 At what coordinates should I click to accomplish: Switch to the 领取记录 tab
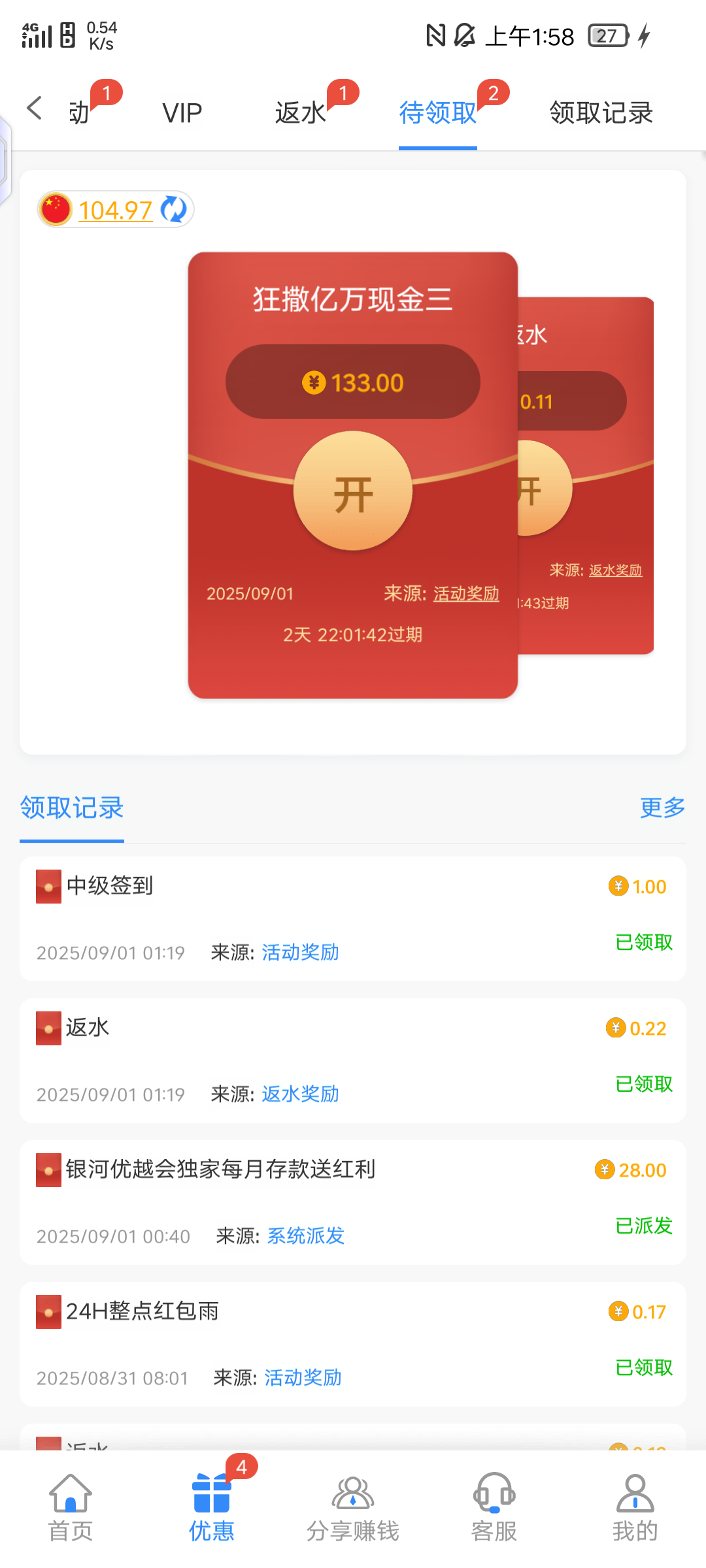point(601,112)
